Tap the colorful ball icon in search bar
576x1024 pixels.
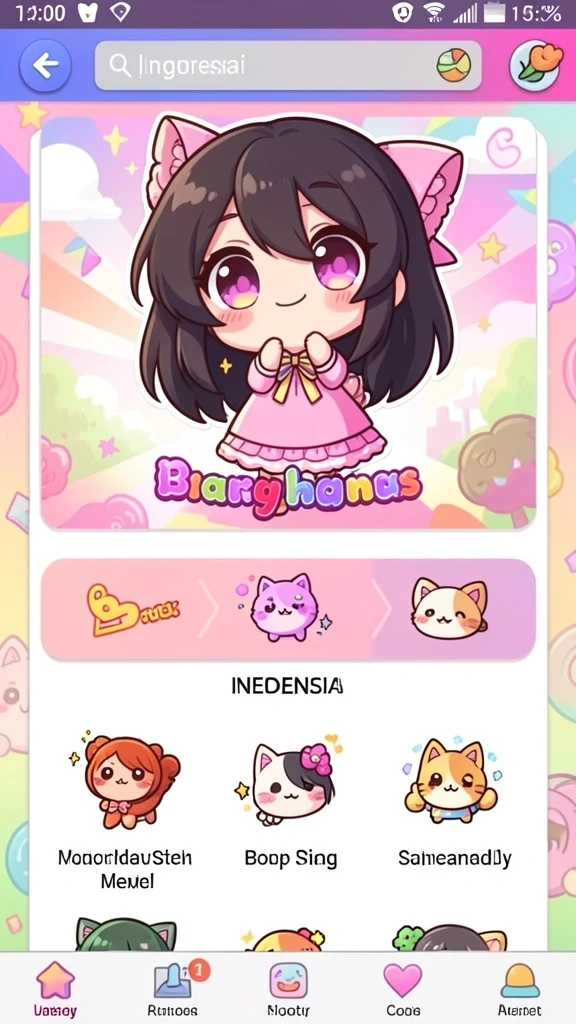tap(453, 65)
